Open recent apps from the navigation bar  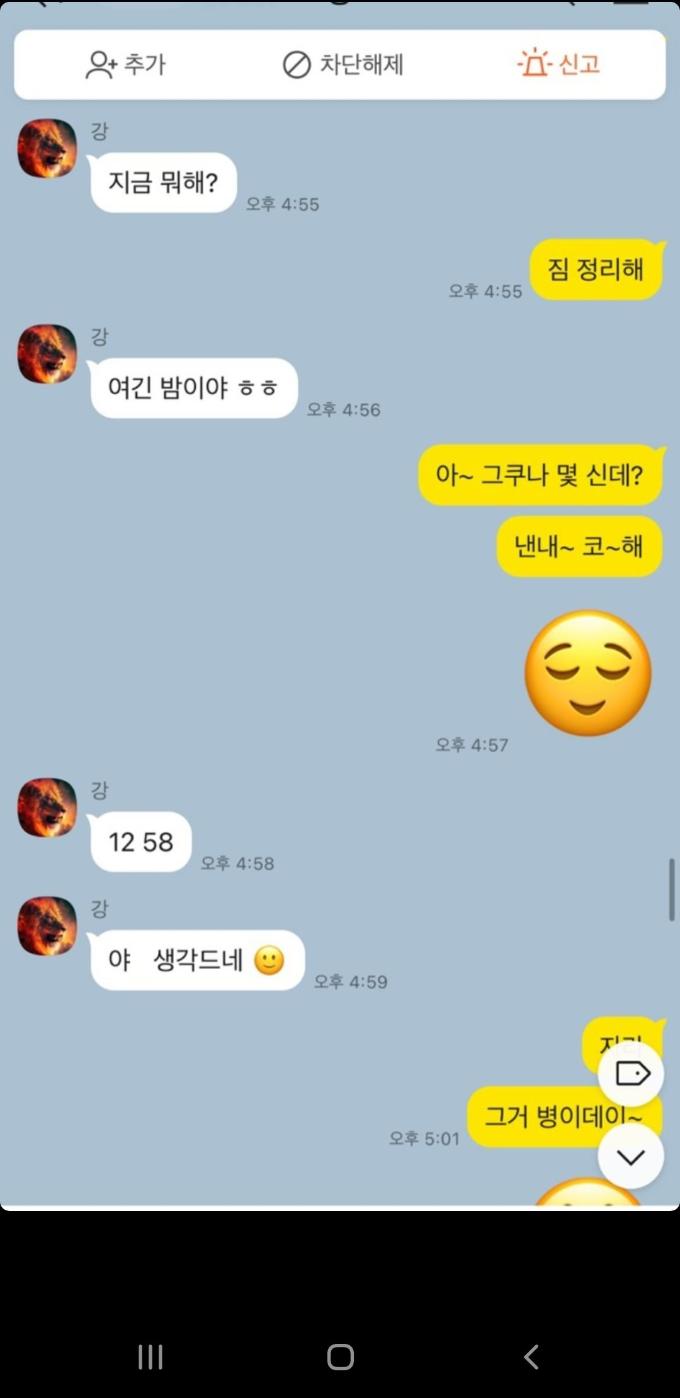click(x=150, y=1357)
